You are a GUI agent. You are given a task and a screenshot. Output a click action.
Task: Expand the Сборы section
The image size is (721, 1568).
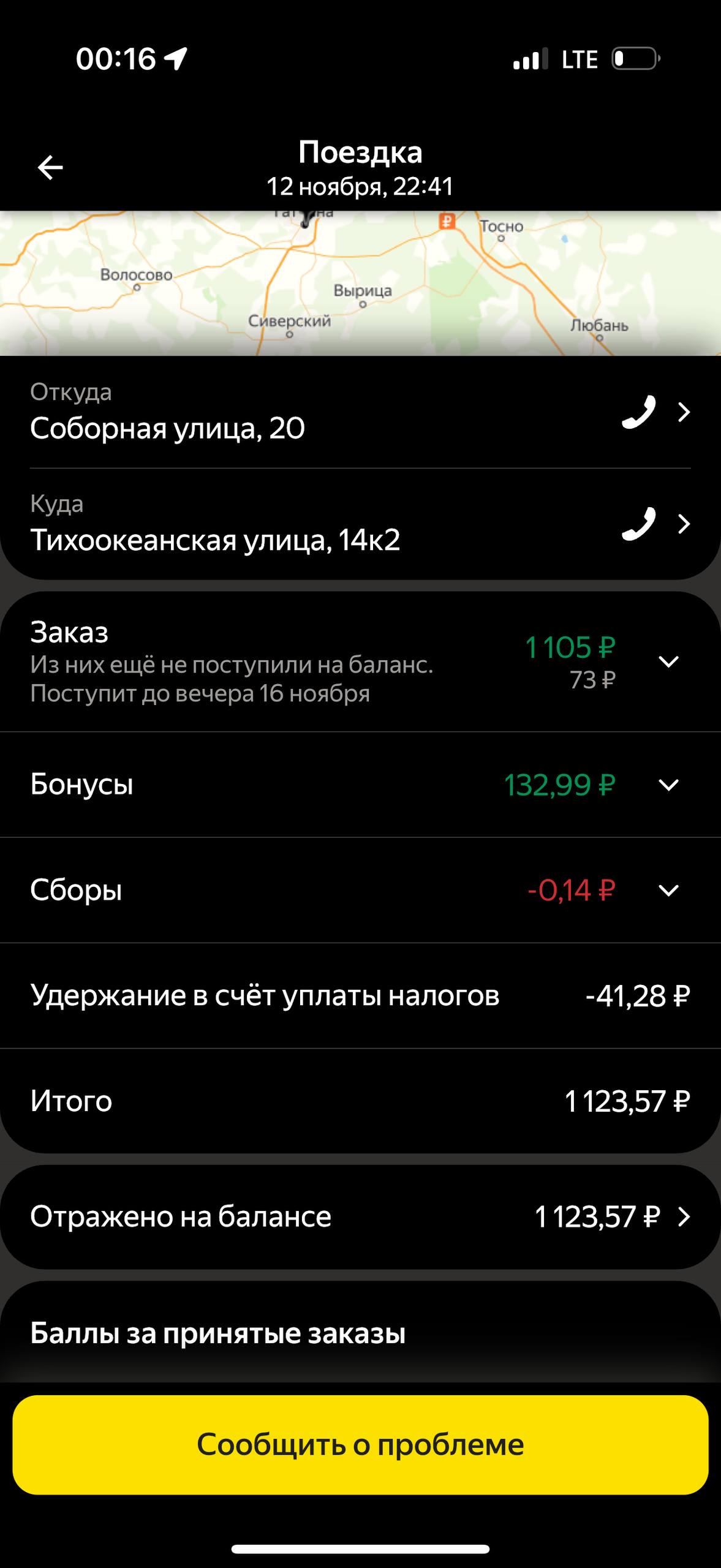[x=668, y=890]
